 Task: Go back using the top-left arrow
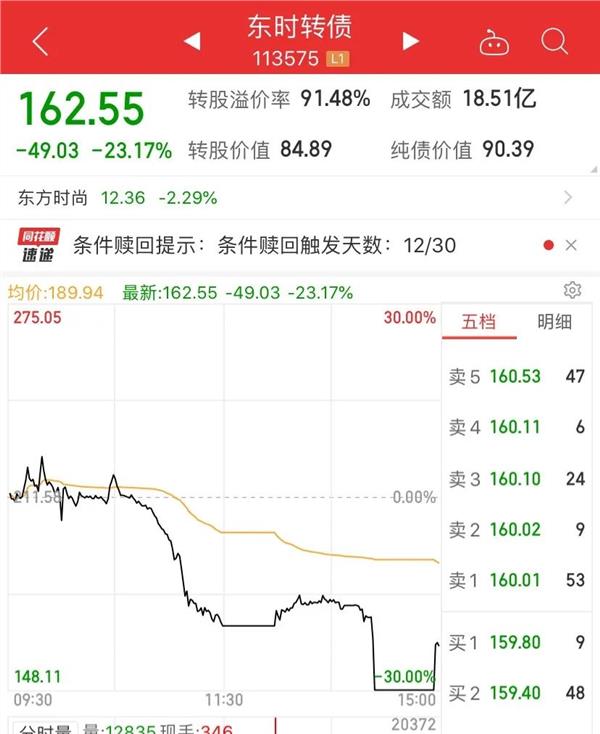click(40, 41)
